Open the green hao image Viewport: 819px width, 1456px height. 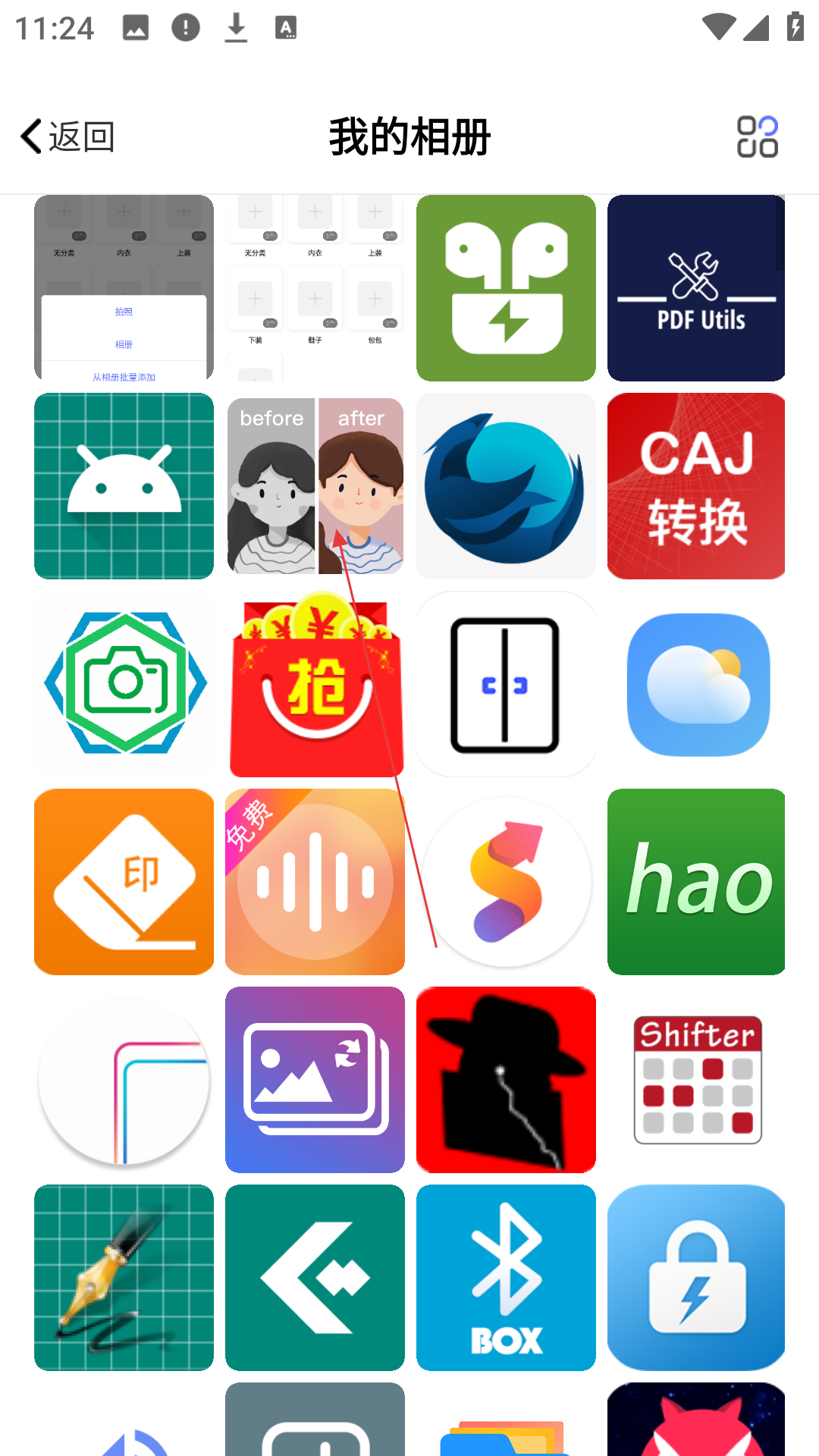coord(696,882)
